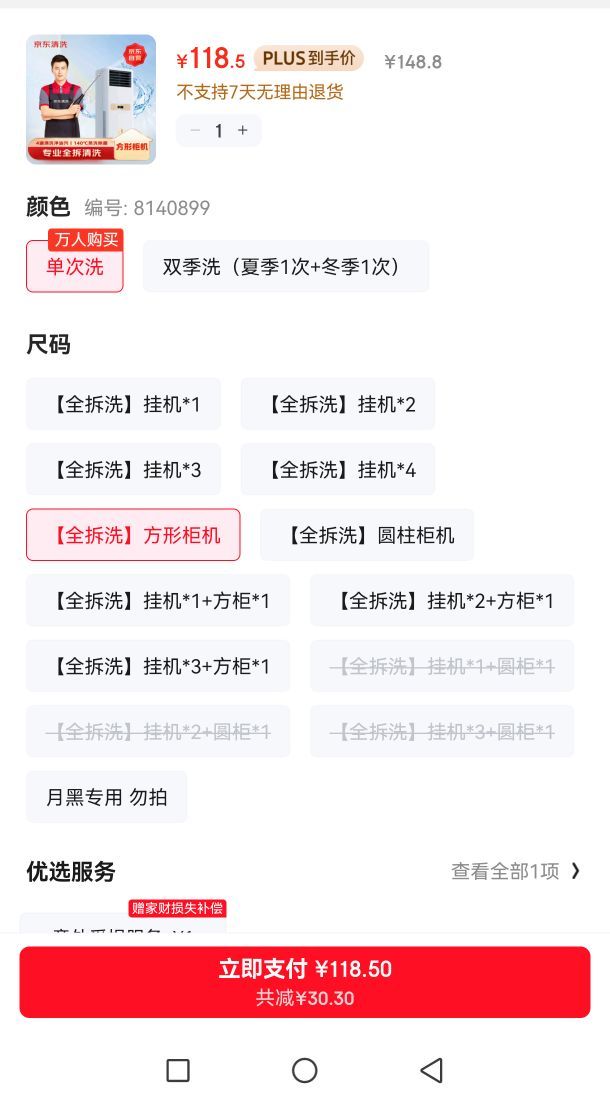
Task: Select 【全拆洗】方形柜机
Action: coord(133,535)
